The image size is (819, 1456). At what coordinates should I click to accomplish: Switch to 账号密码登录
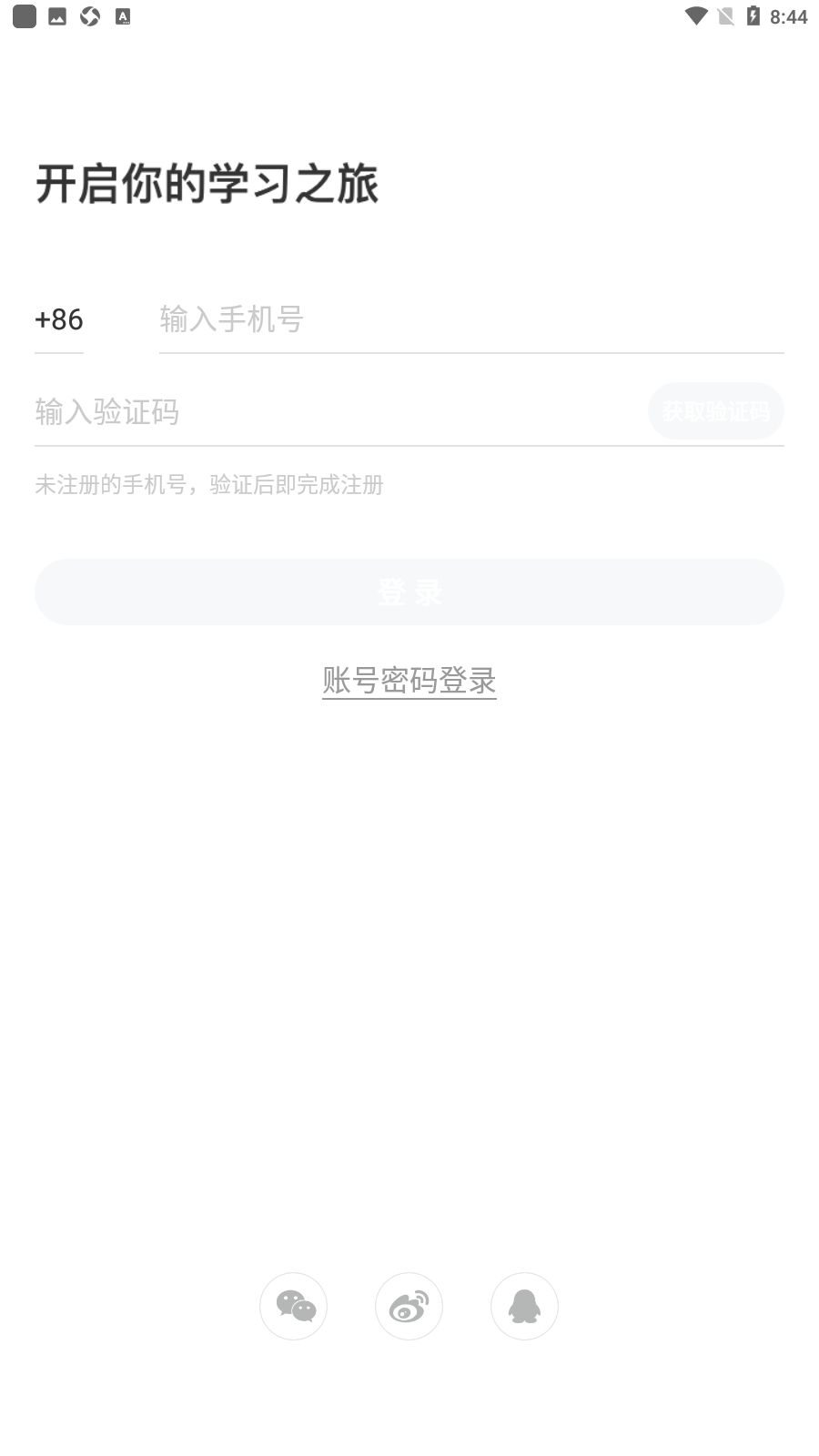point(409,681)
